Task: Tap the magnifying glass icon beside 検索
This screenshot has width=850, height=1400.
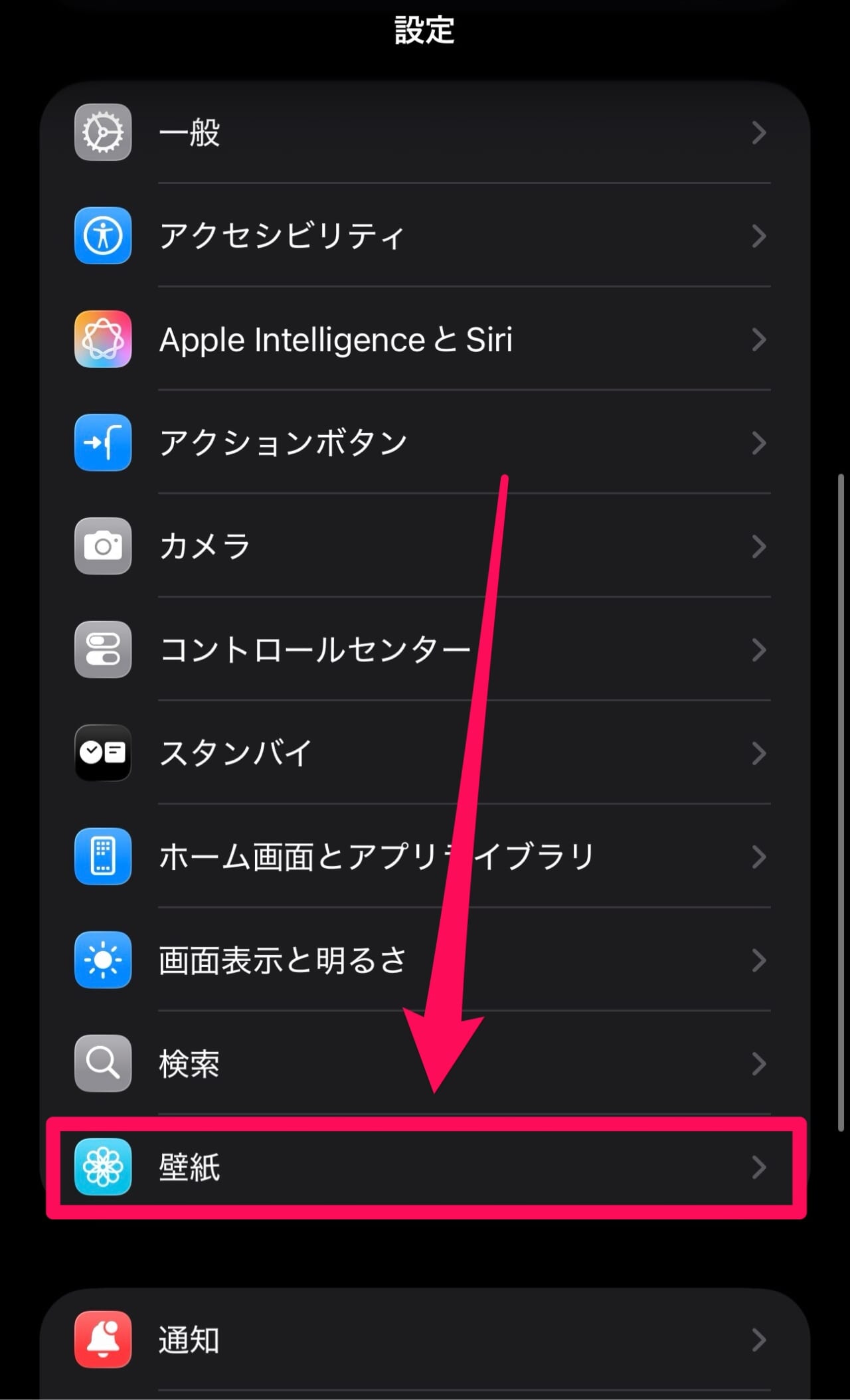Action: 103,1063
